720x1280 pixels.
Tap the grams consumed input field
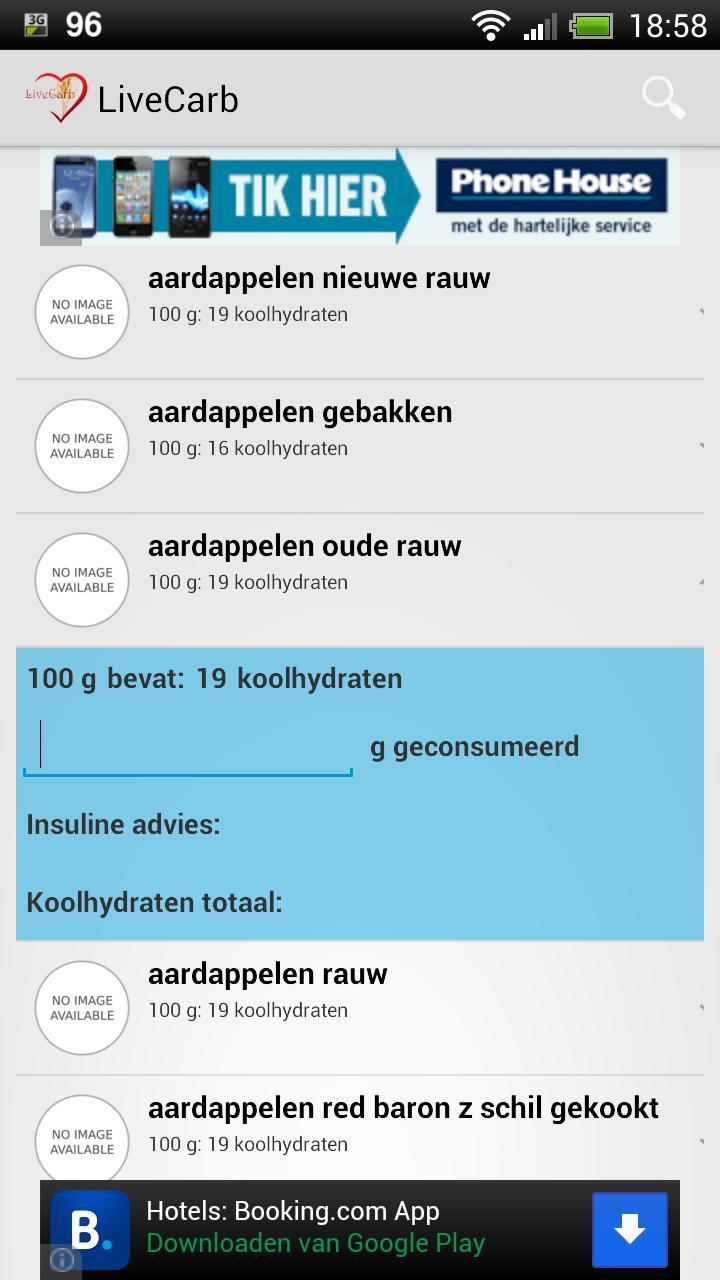click(188, 745)
